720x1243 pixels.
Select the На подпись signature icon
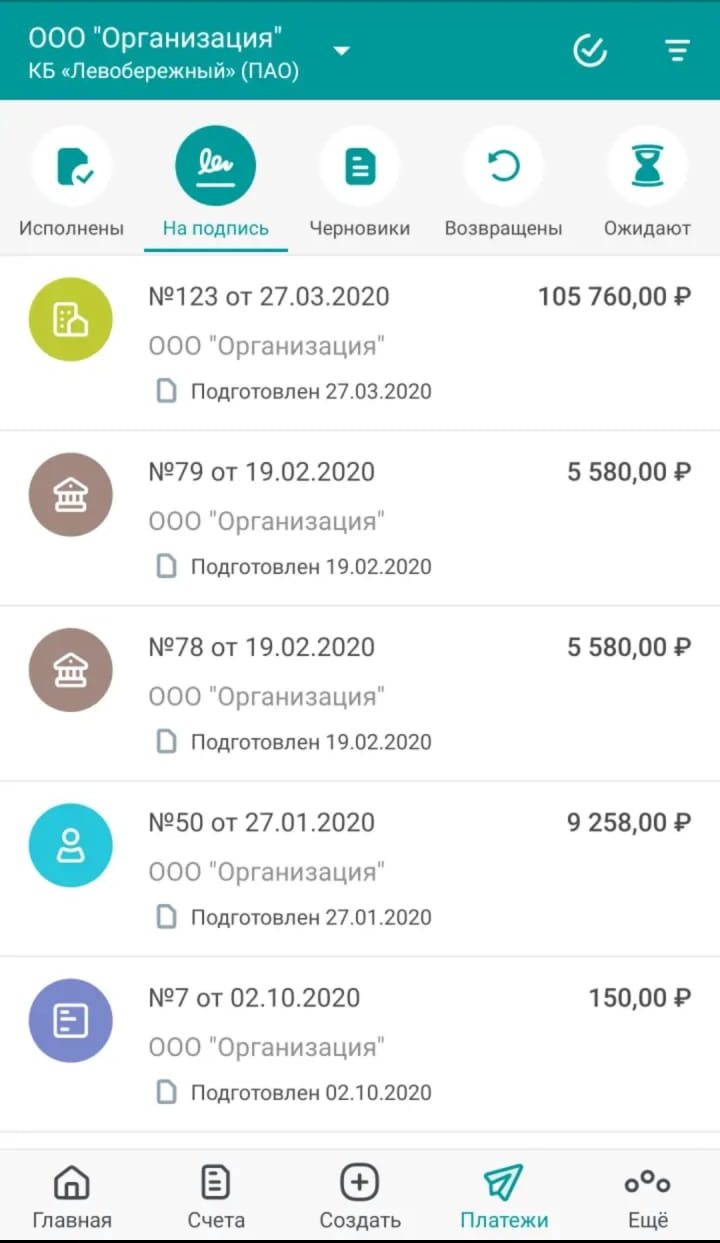[216, 165]
